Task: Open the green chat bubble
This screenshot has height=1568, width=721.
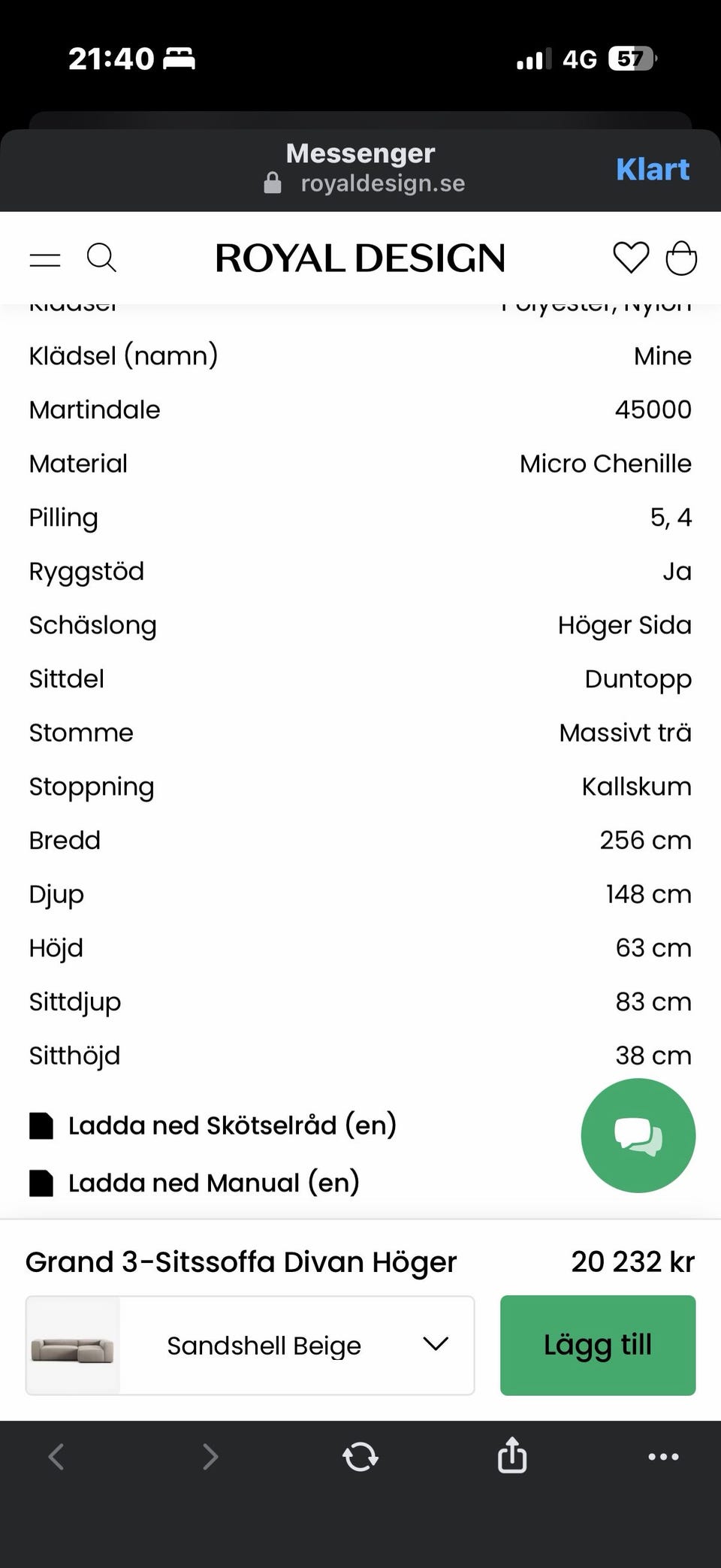Action: point(638,1135)
